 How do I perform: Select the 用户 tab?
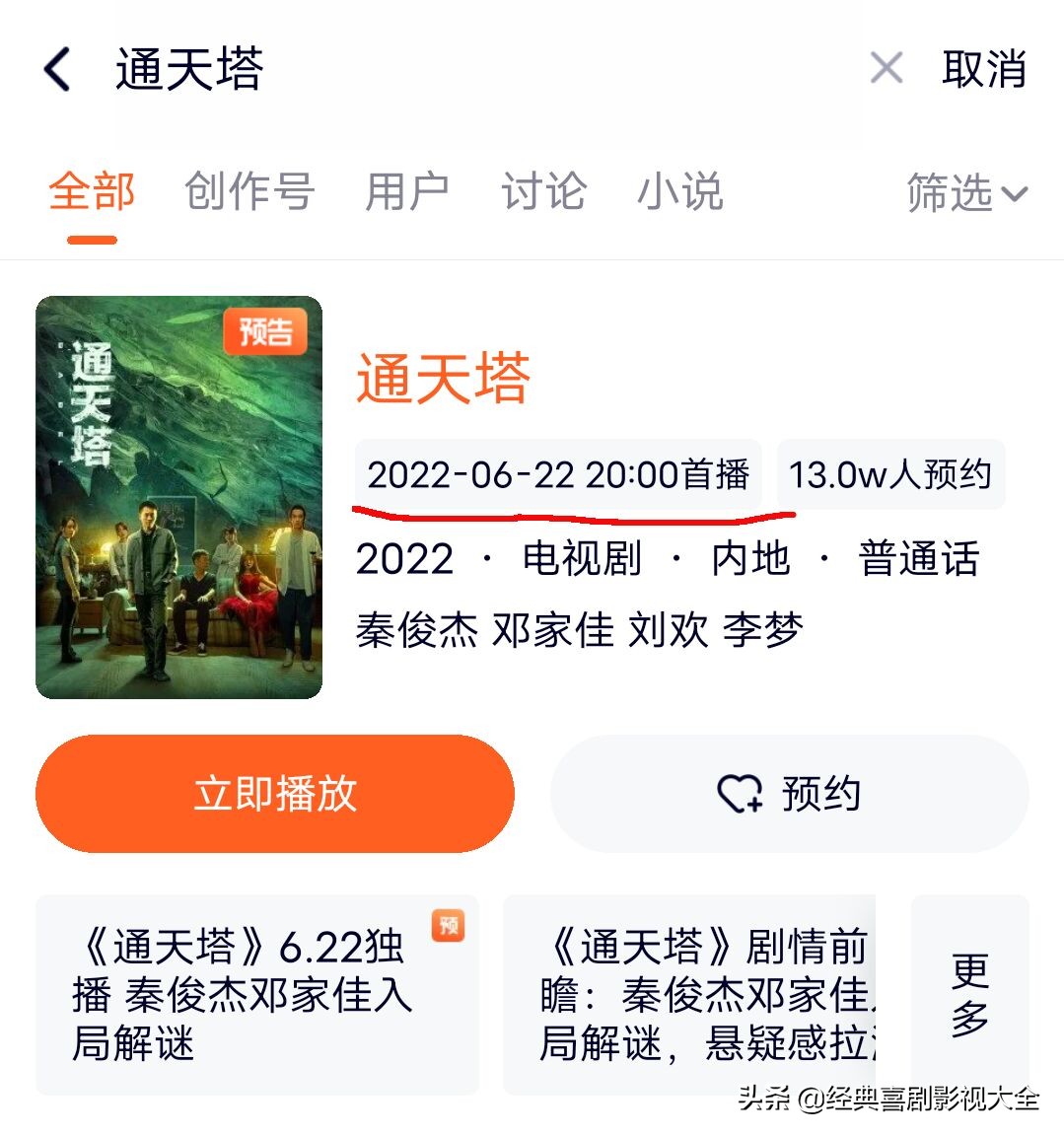[x=408, y=193]
